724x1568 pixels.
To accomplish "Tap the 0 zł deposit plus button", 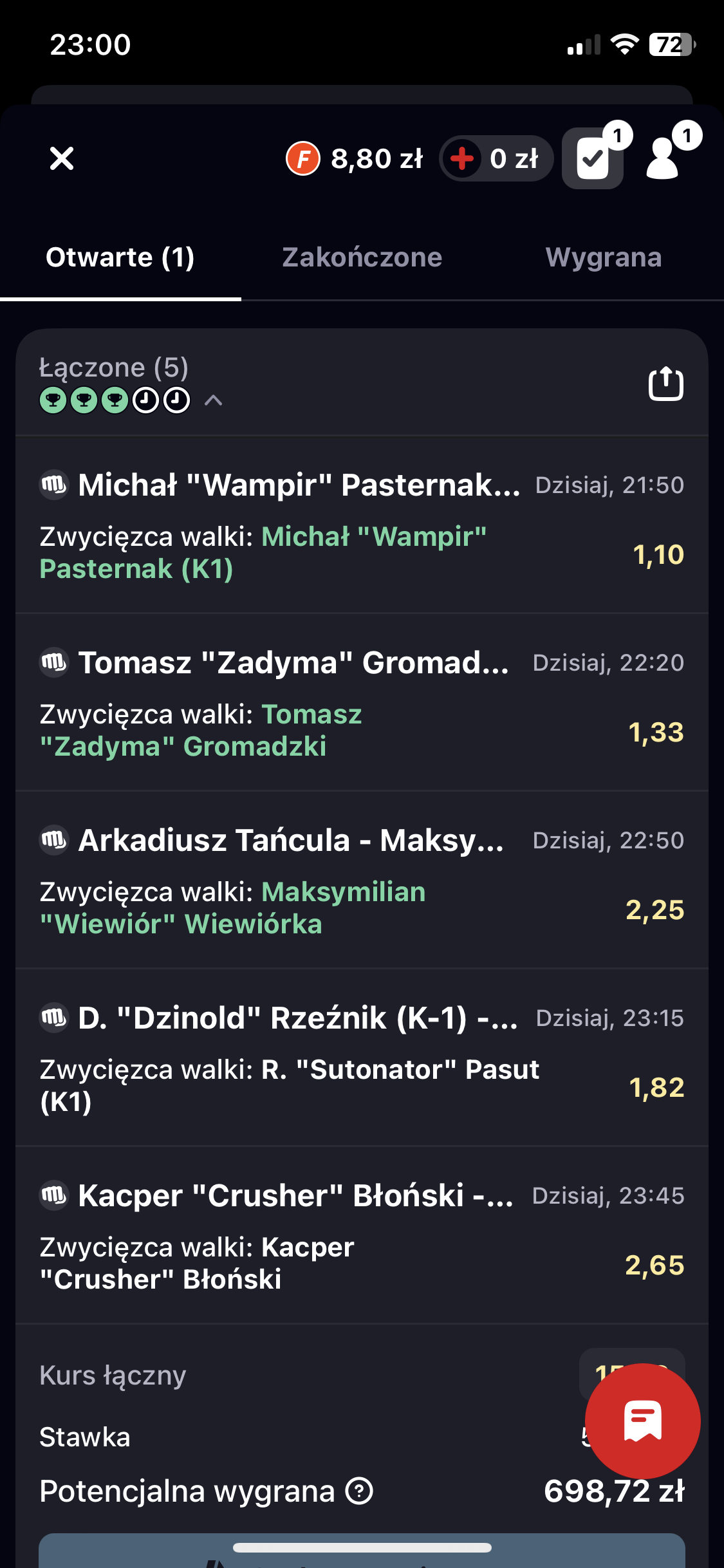I will pos(462,158).
